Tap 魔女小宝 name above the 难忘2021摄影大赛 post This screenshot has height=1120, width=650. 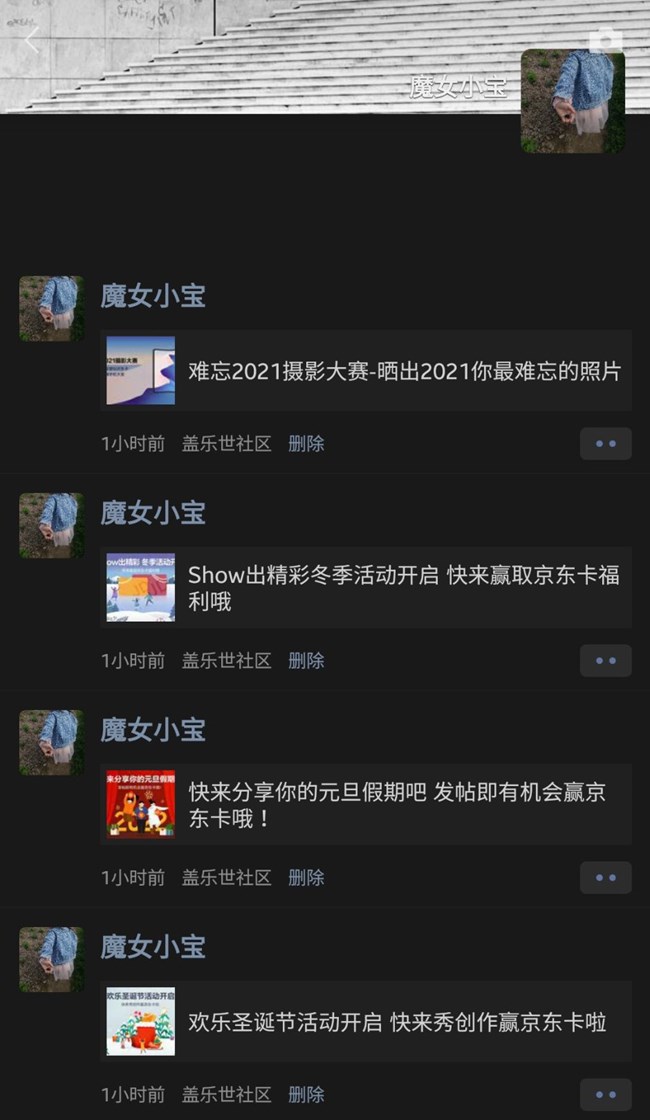pos(153,296)
